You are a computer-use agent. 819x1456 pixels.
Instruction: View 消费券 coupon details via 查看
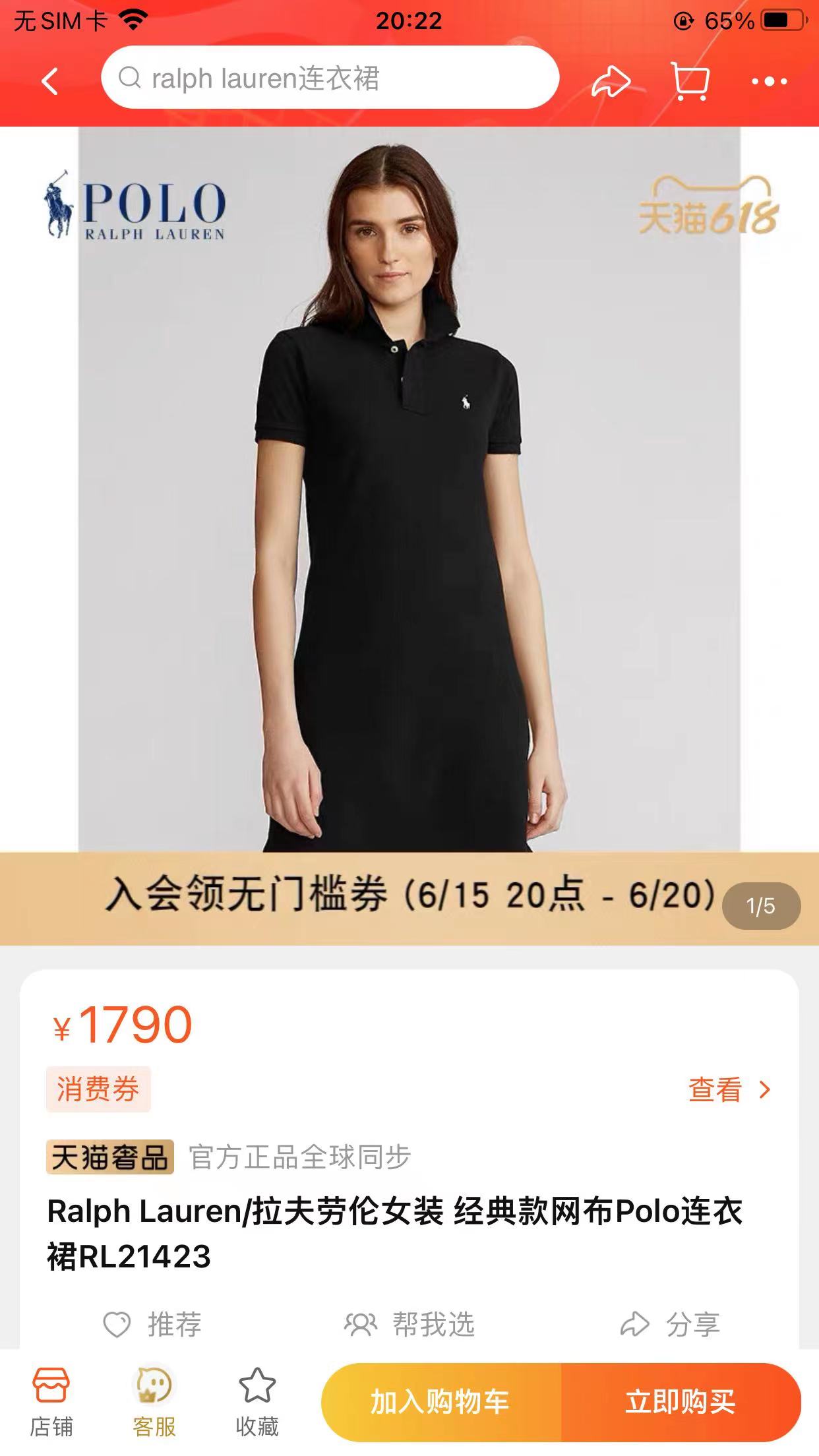[729, 1089]
